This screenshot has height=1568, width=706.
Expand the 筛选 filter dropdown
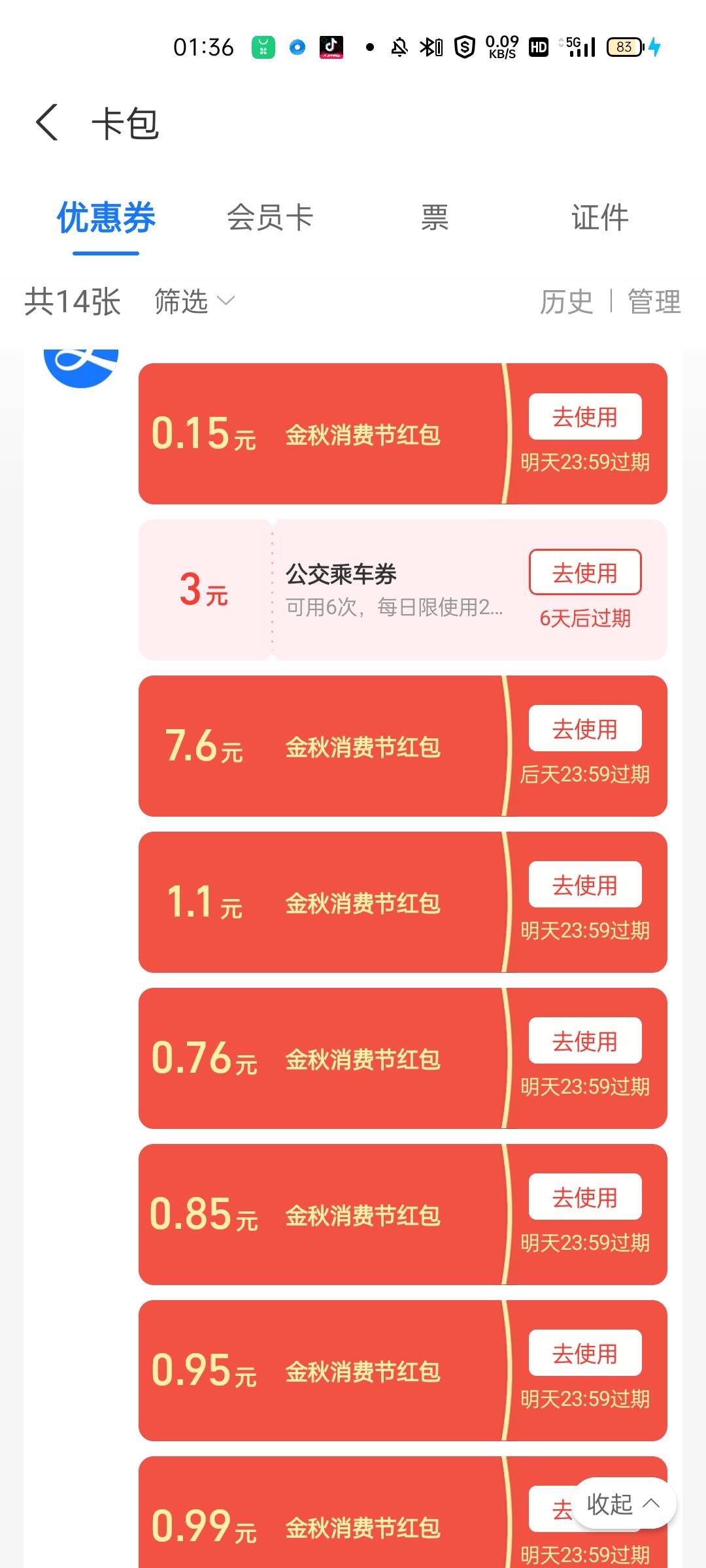pos(194,301)
